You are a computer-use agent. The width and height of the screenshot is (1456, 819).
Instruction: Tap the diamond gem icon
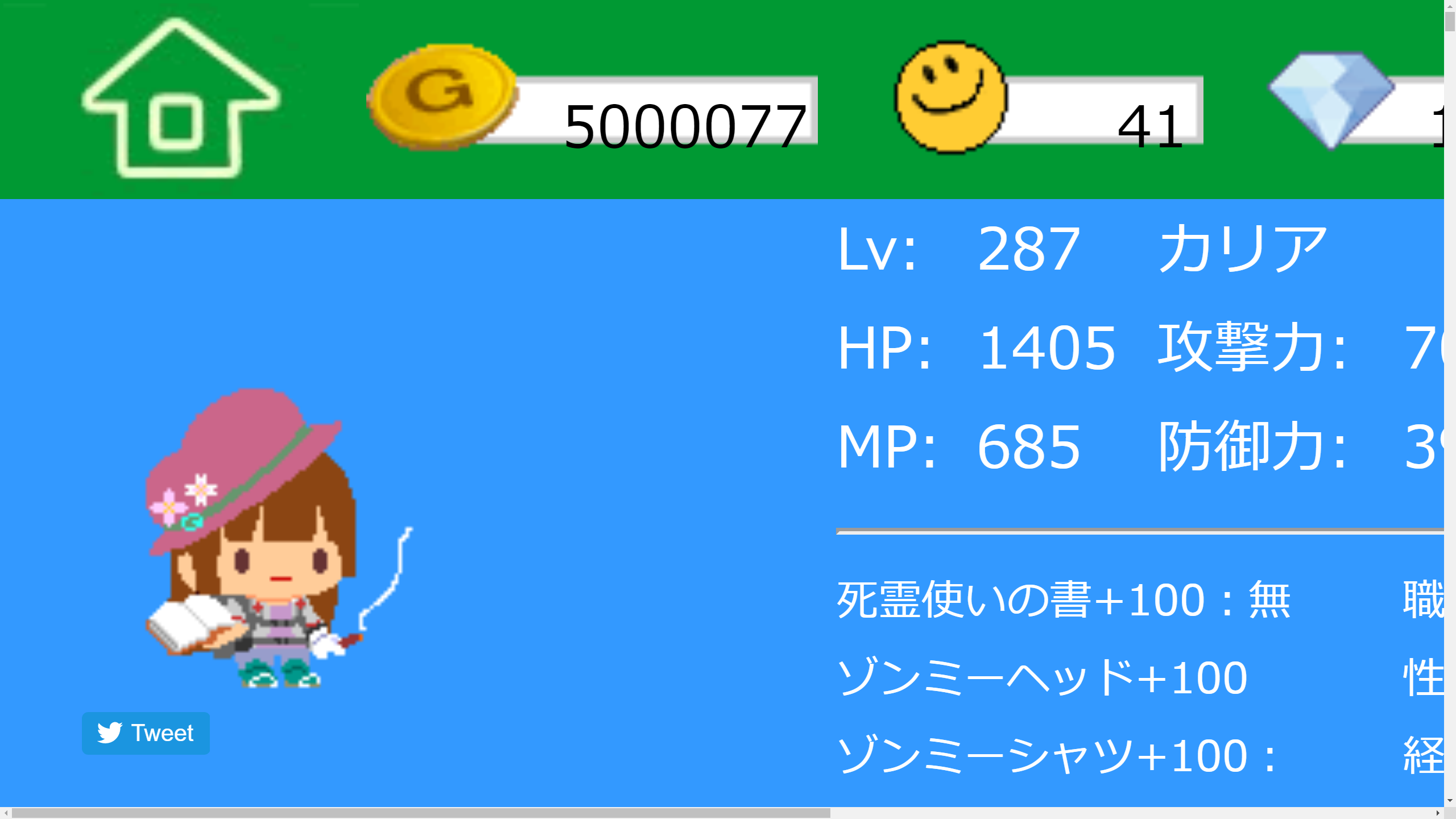1331,98
